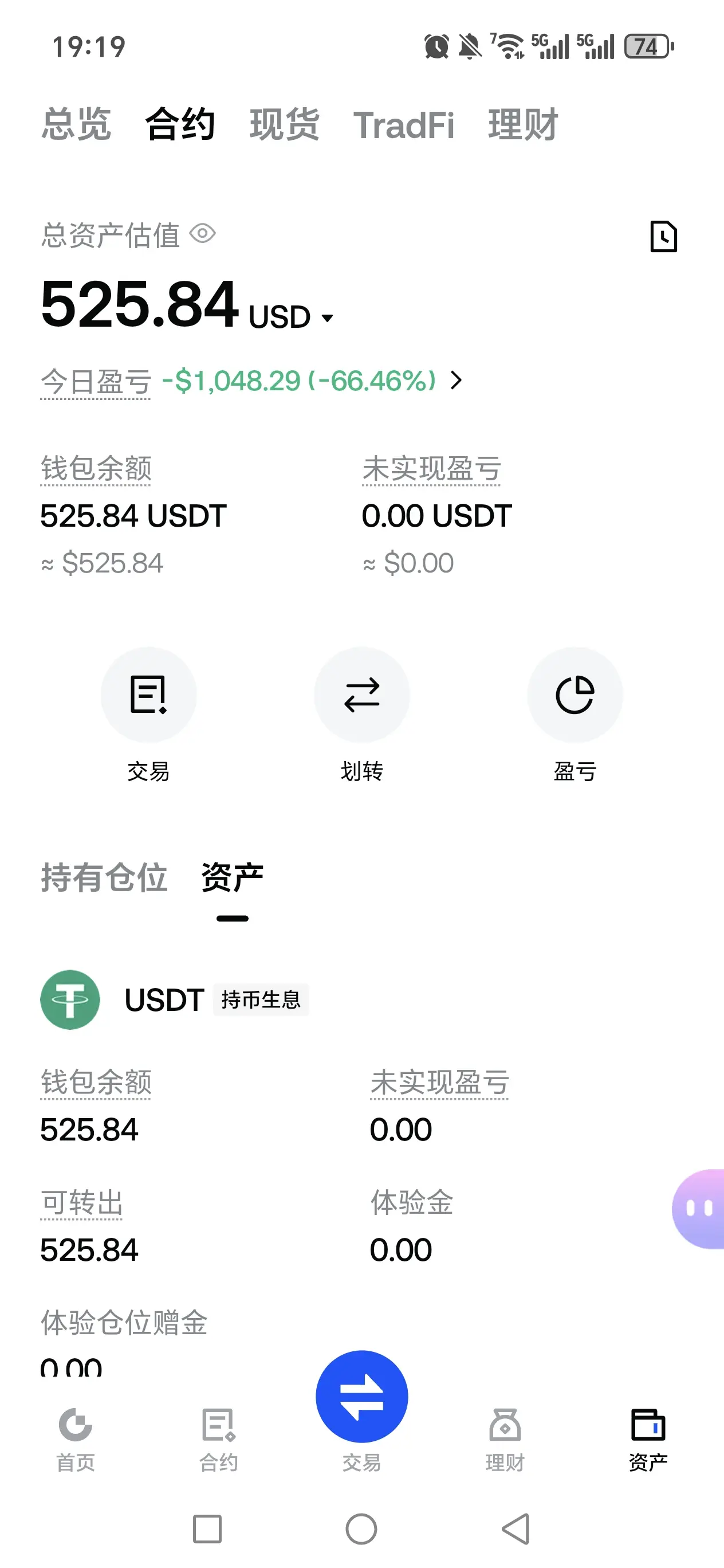Image resolution: width=724 pixels, height=1568 pixels.
Task: Open the floating purple assistant bubble
Action: click(699, 1209)
